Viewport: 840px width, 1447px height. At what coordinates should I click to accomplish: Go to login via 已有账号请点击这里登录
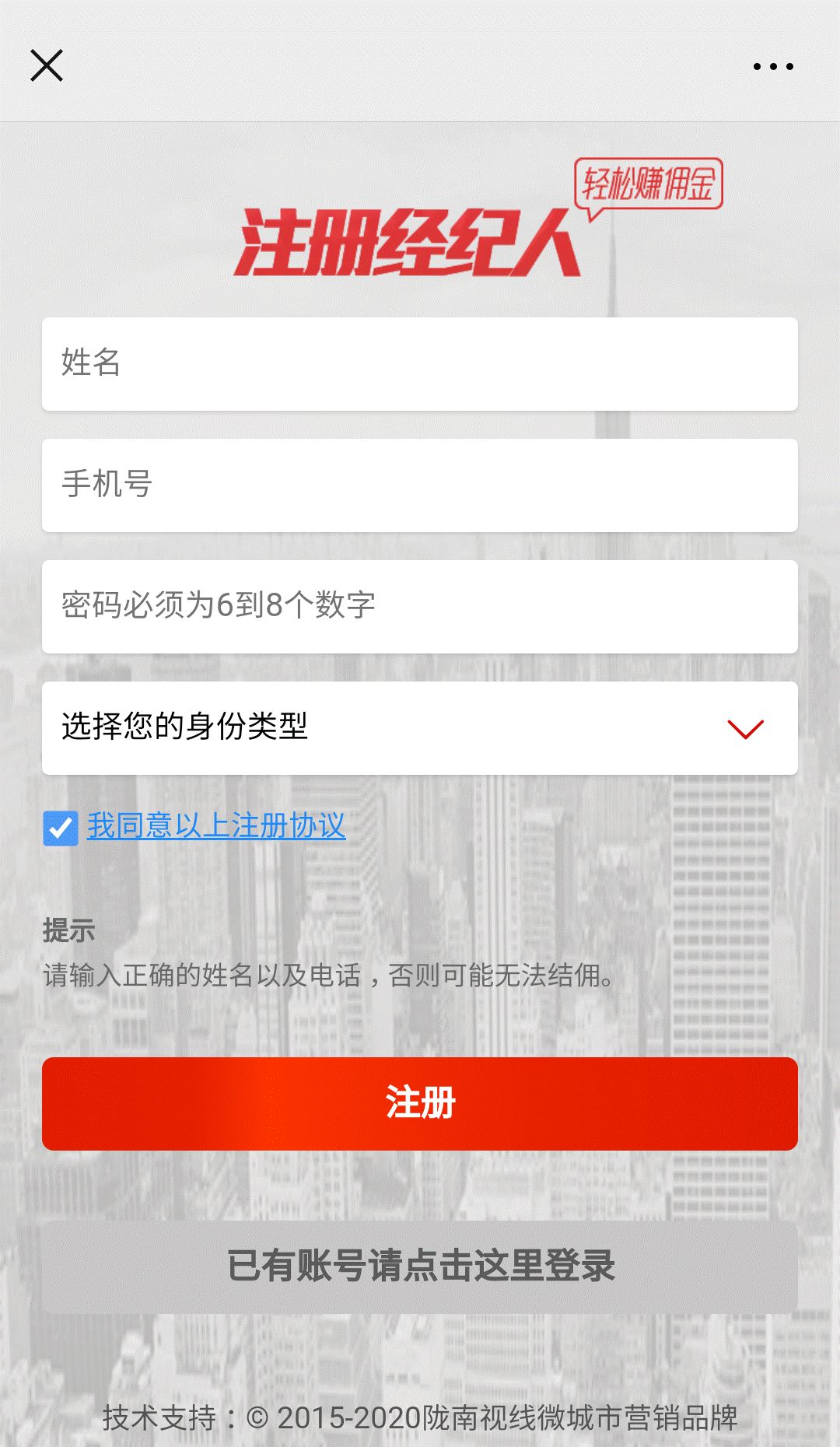point(420,1267)
